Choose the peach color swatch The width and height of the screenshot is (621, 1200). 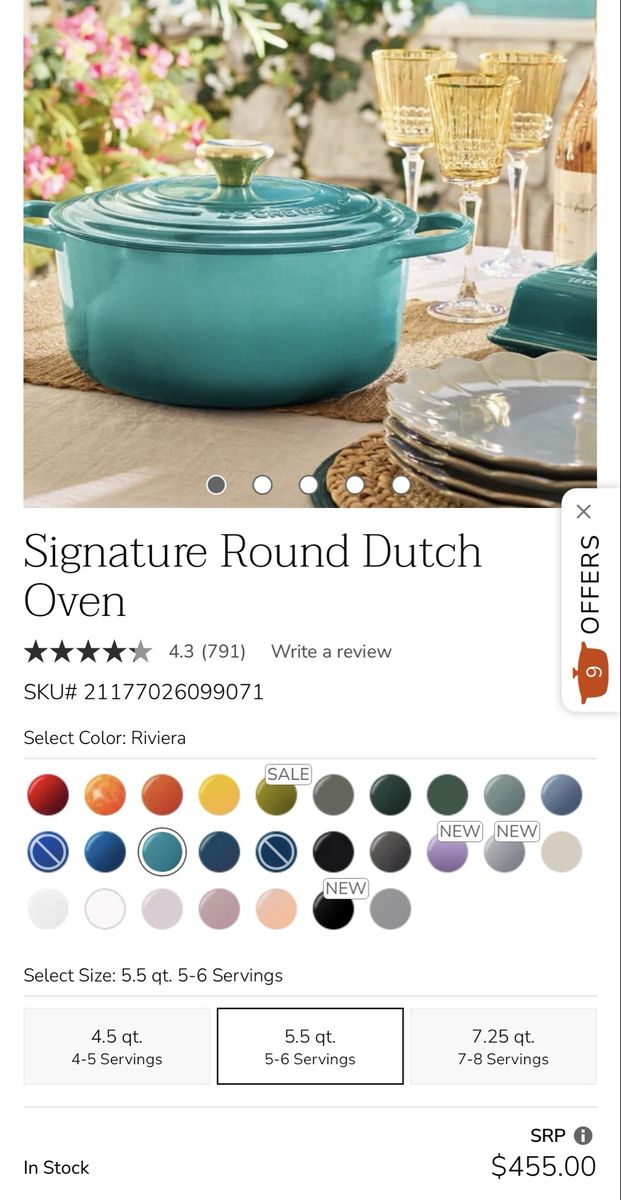point(276,909)
